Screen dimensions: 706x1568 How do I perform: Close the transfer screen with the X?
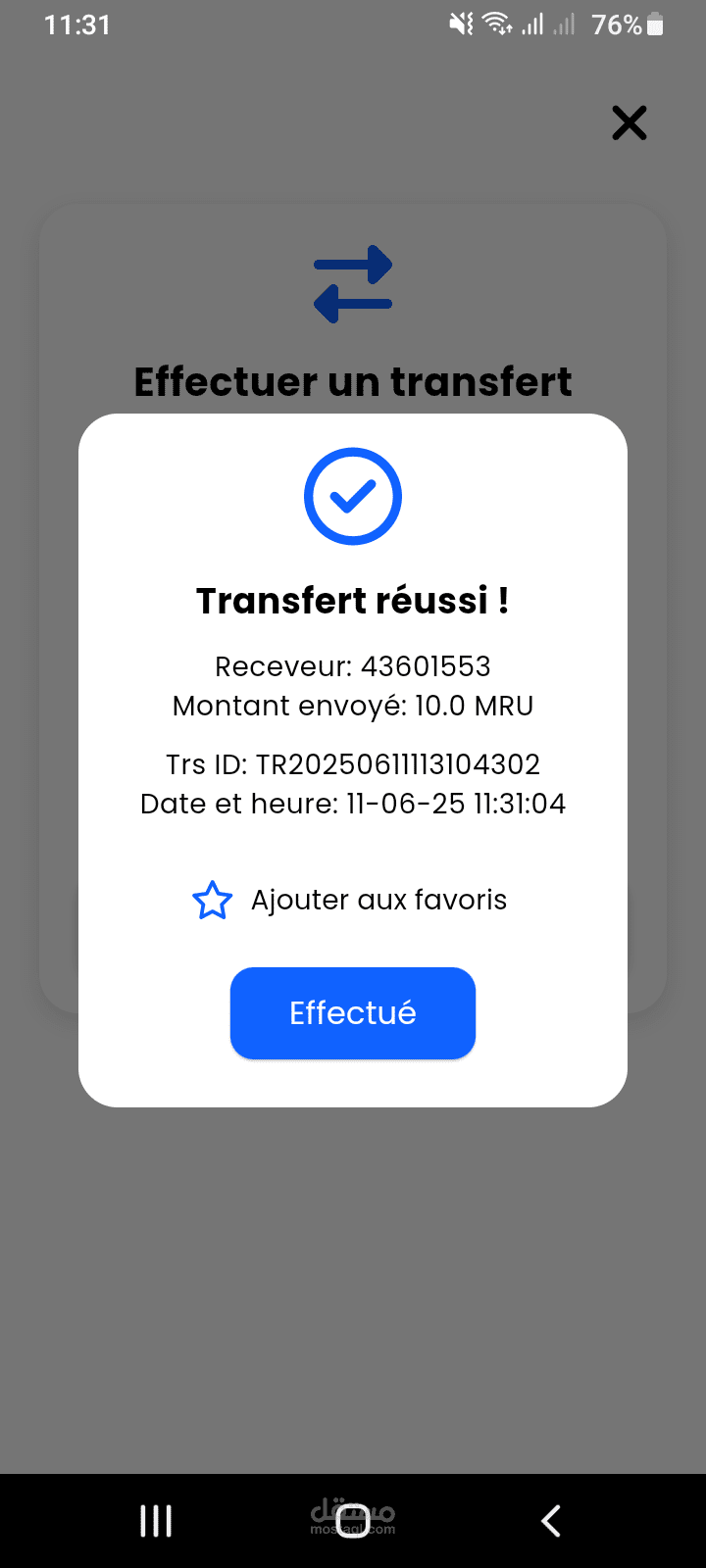coord(630,123)
